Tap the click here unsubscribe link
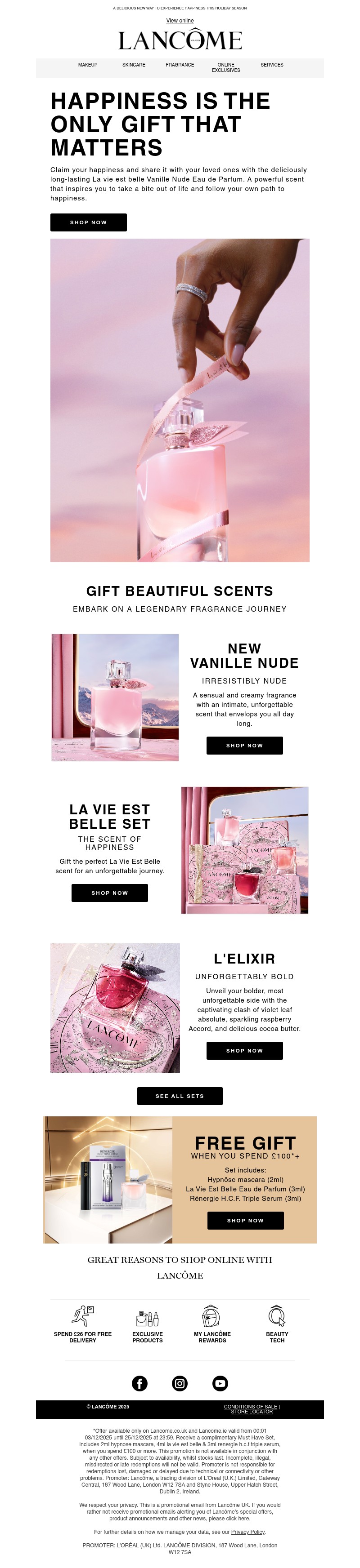The image size is (360, 1568). click(x=238, y=1519)
